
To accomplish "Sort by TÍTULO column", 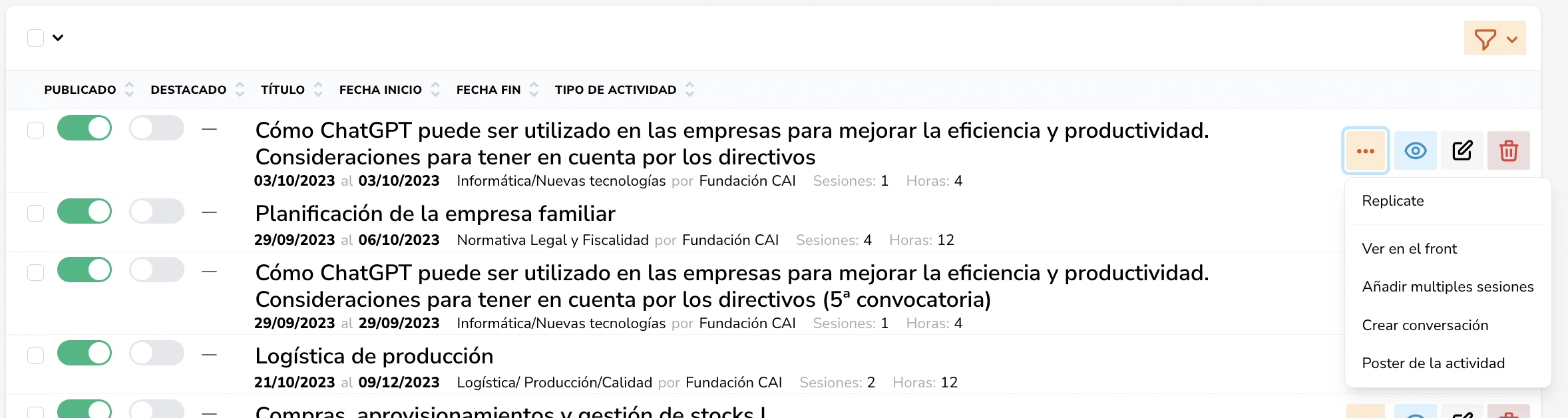I will click(x=318, y=90).
